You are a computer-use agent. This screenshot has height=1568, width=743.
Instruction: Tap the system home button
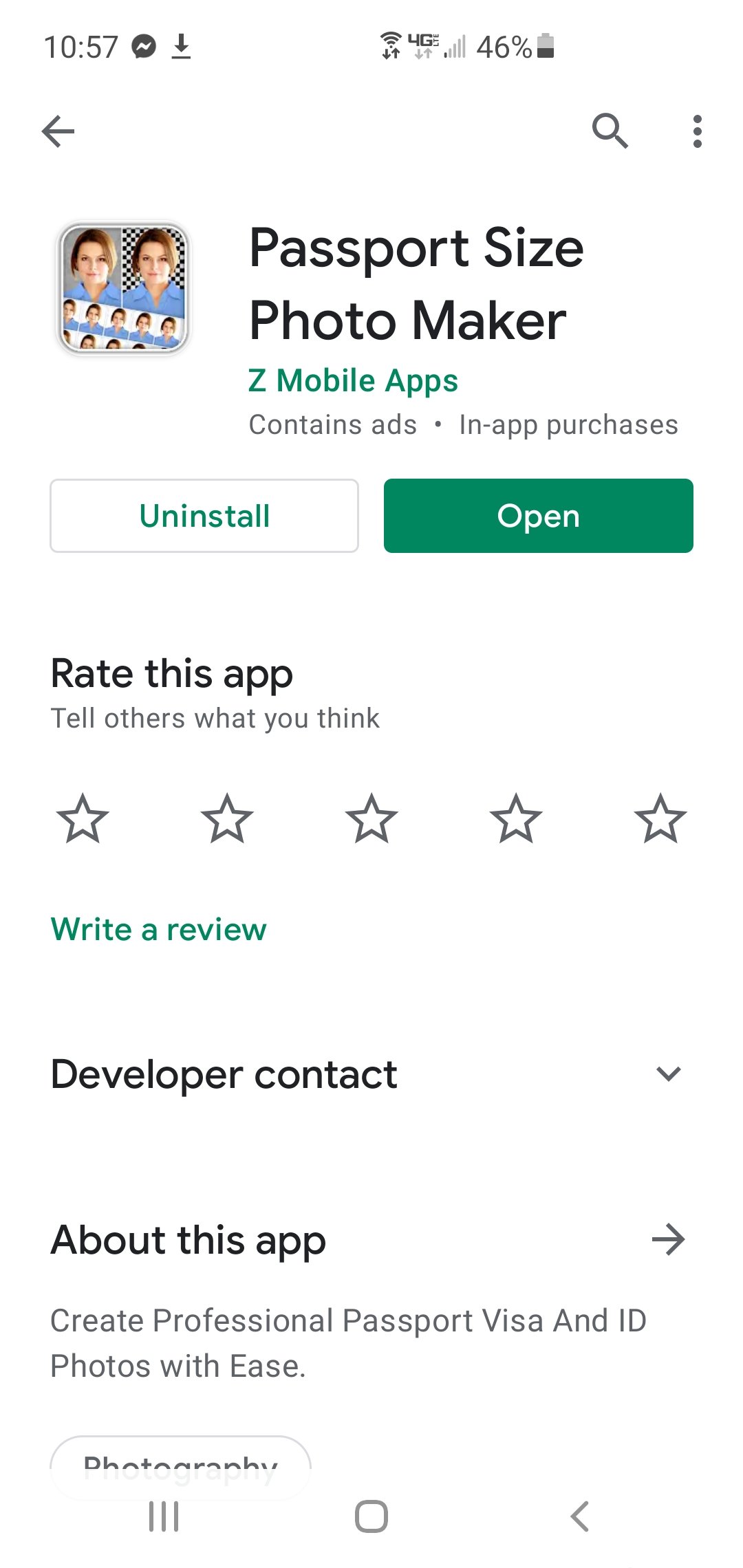[x=371, y=1516]
